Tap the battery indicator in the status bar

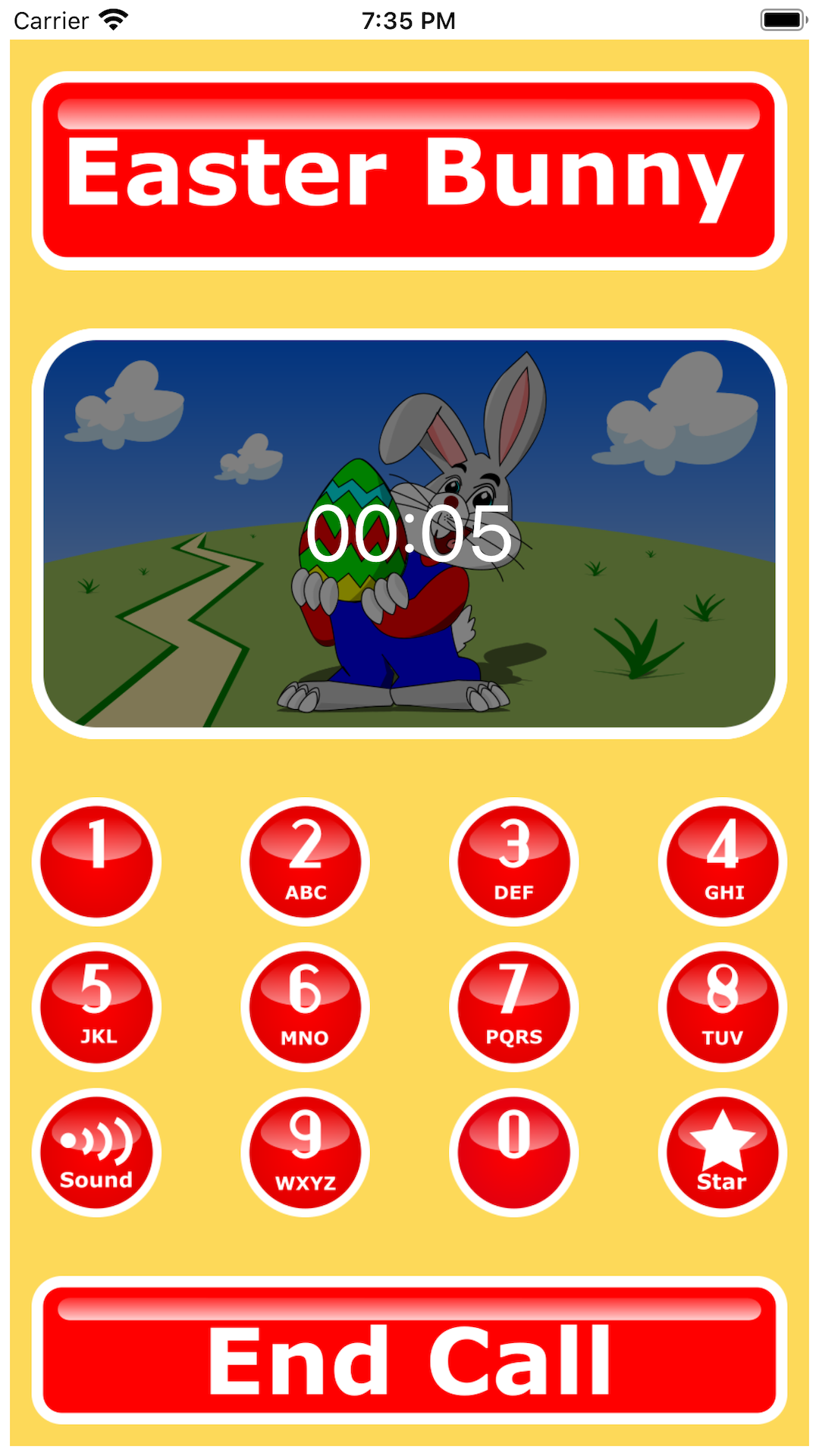(x=783, y=20)
